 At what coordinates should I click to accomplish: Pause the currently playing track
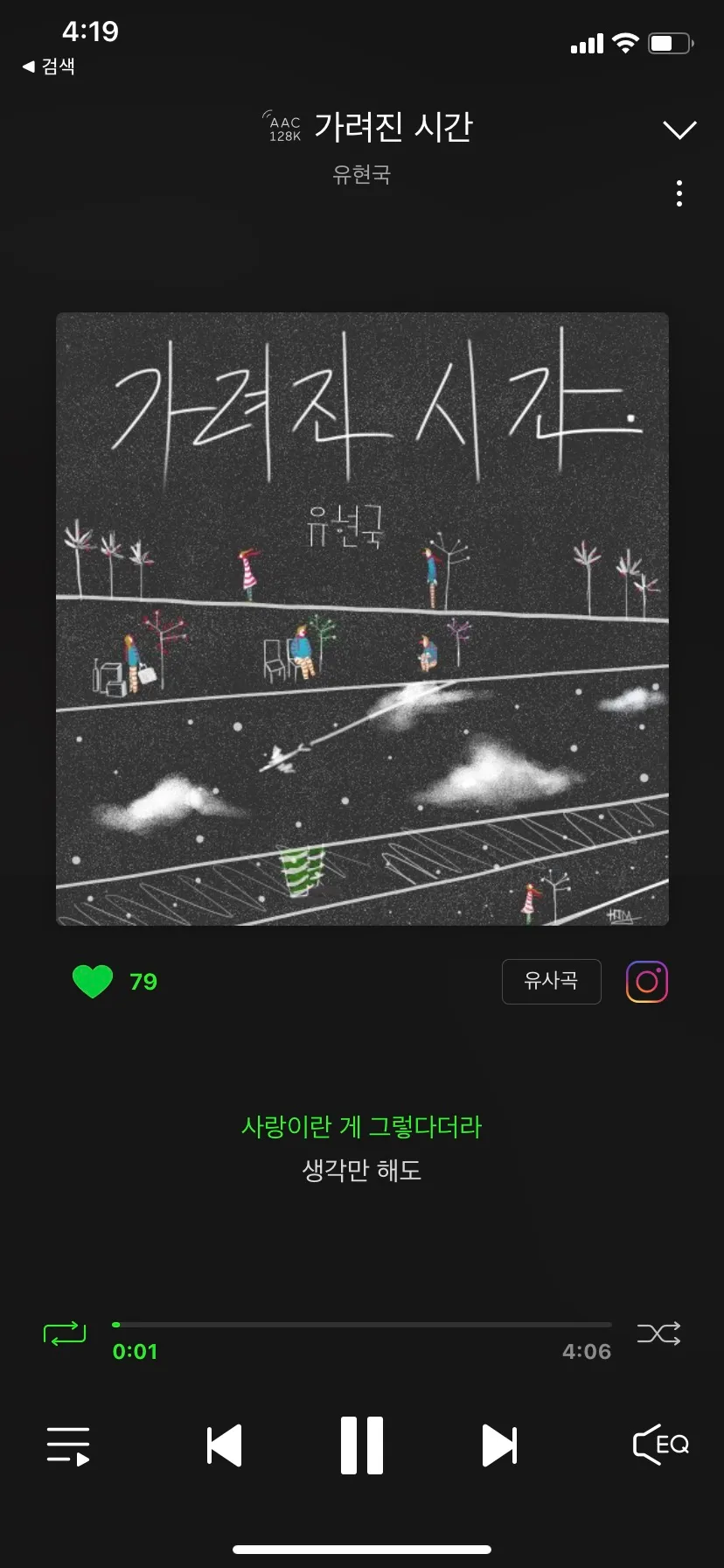coord(362,1444)
